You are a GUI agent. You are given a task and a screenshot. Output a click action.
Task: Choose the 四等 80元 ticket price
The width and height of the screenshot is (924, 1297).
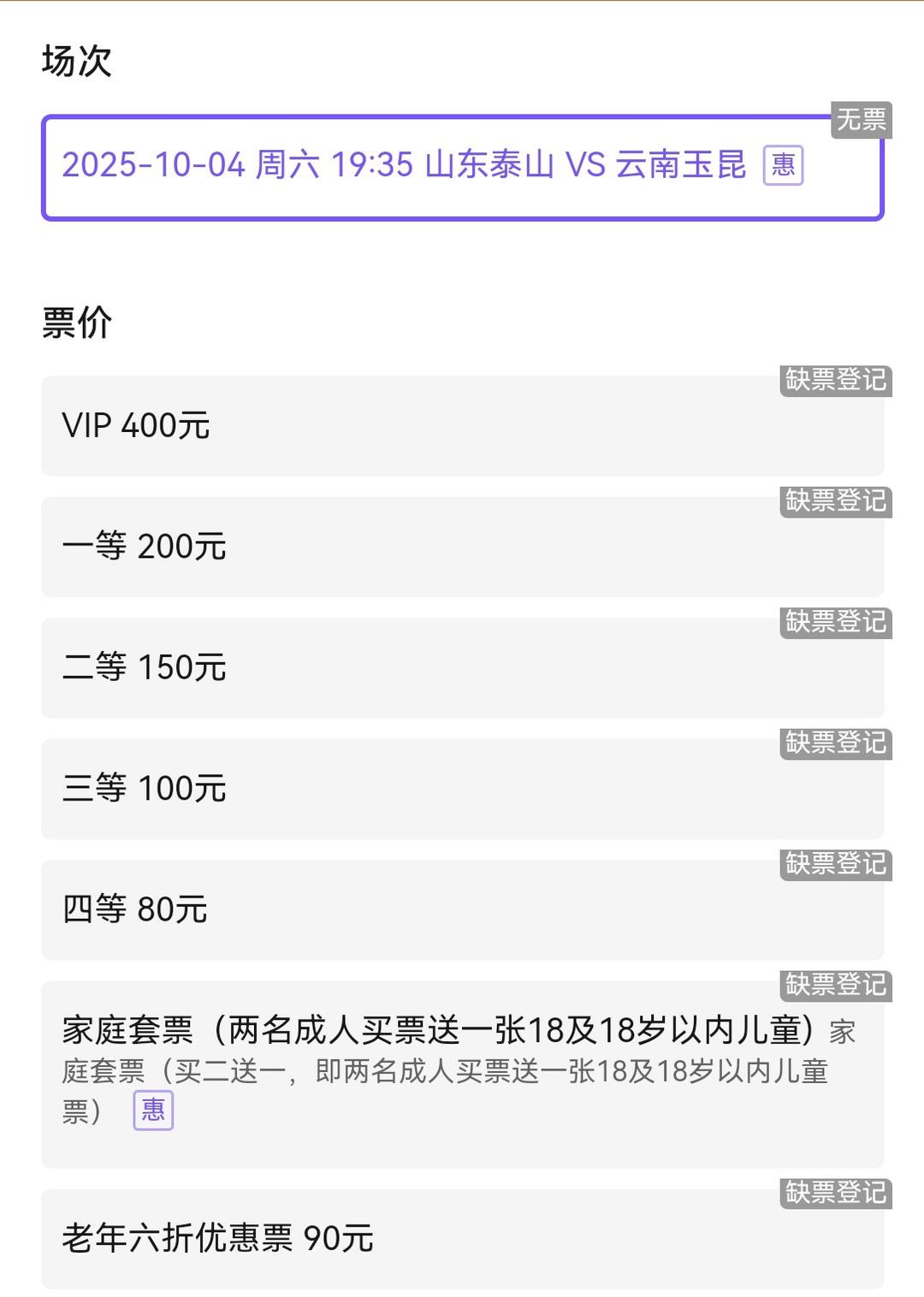462,909
